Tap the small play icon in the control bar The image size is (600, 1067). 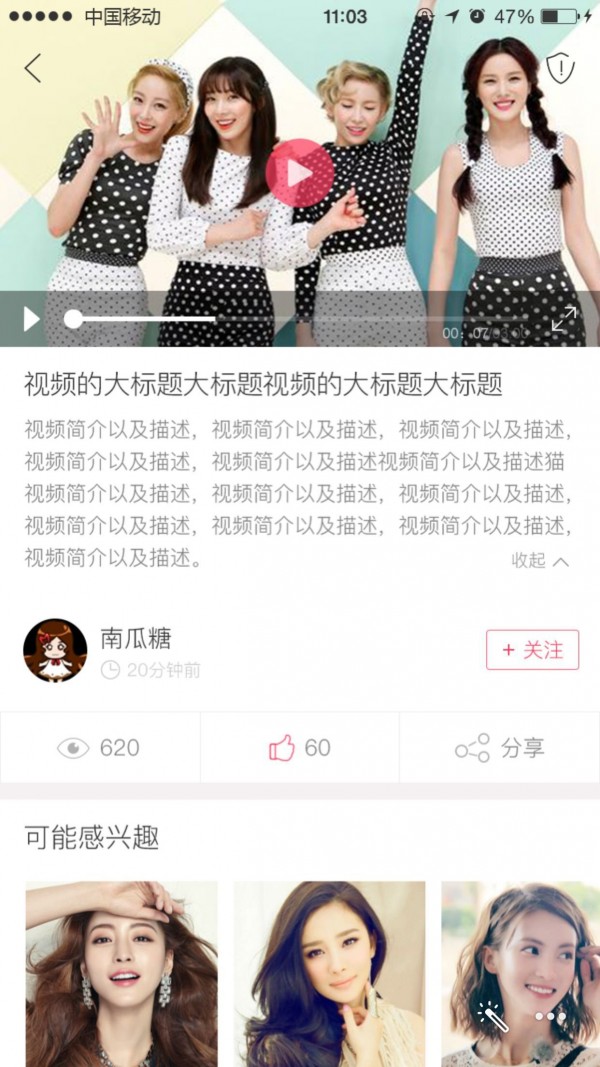coord(32,319)
